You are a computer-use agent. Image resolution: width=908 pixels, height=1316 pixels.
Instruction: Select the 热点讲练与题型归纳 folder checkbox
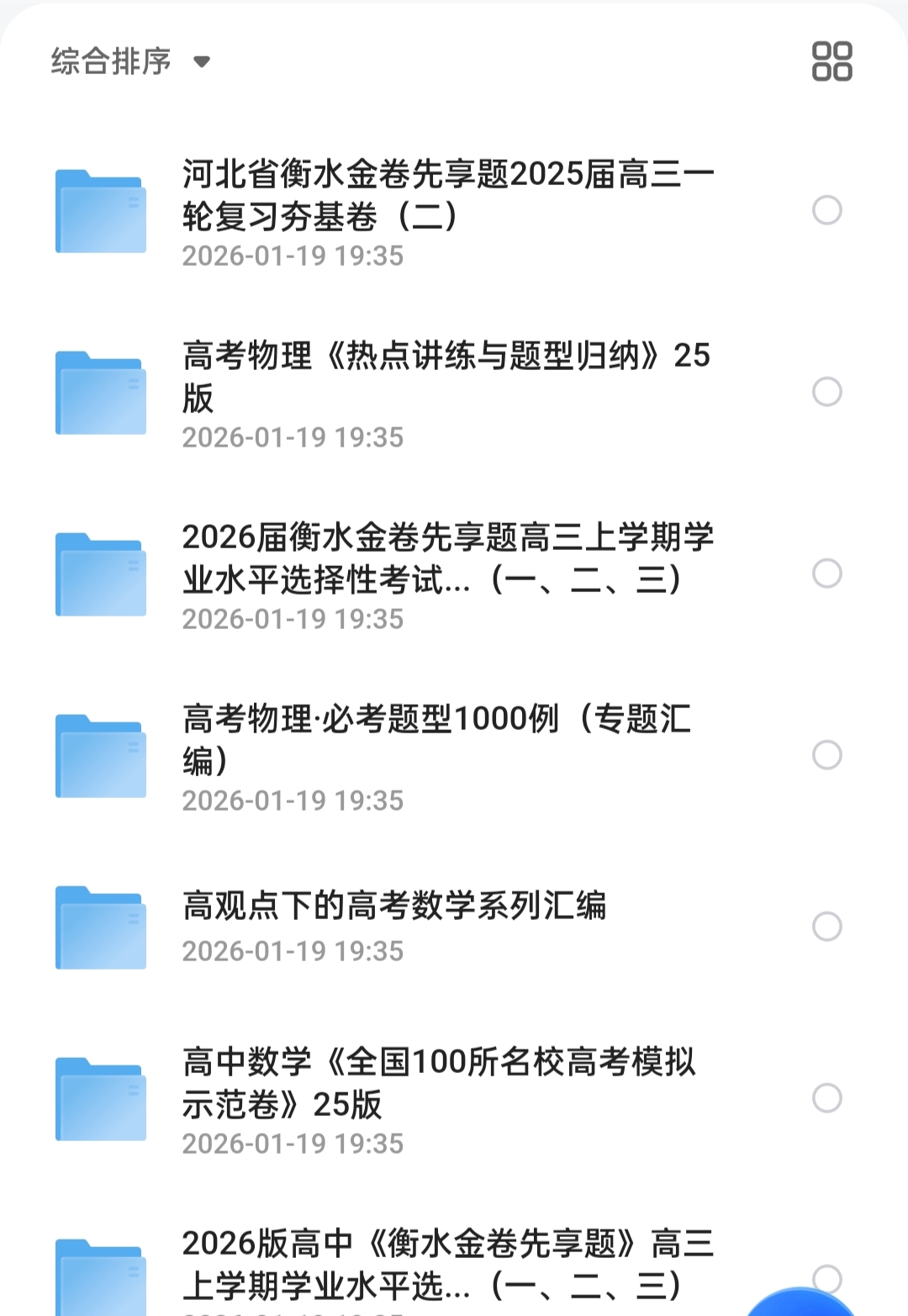tap(827, 392)
